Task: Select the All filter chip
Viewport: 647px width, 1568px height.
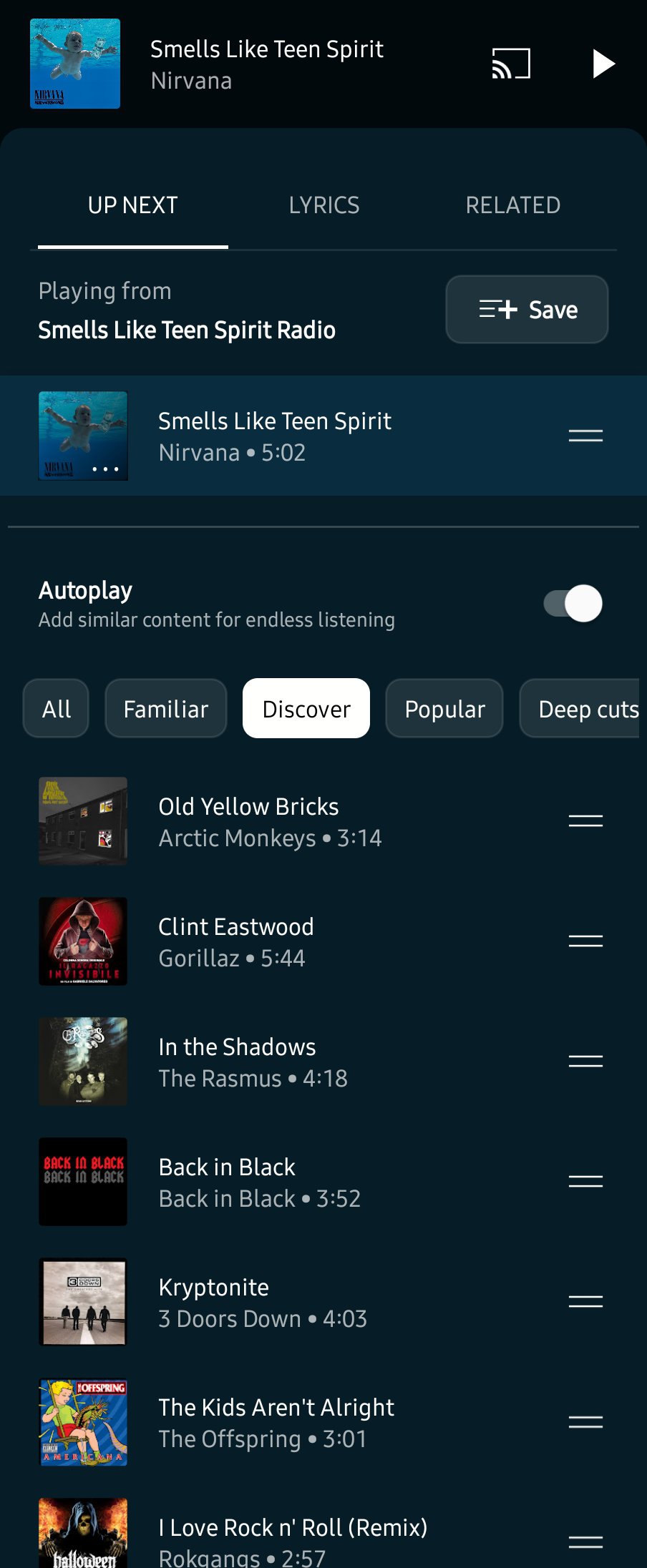Action: 56,709
